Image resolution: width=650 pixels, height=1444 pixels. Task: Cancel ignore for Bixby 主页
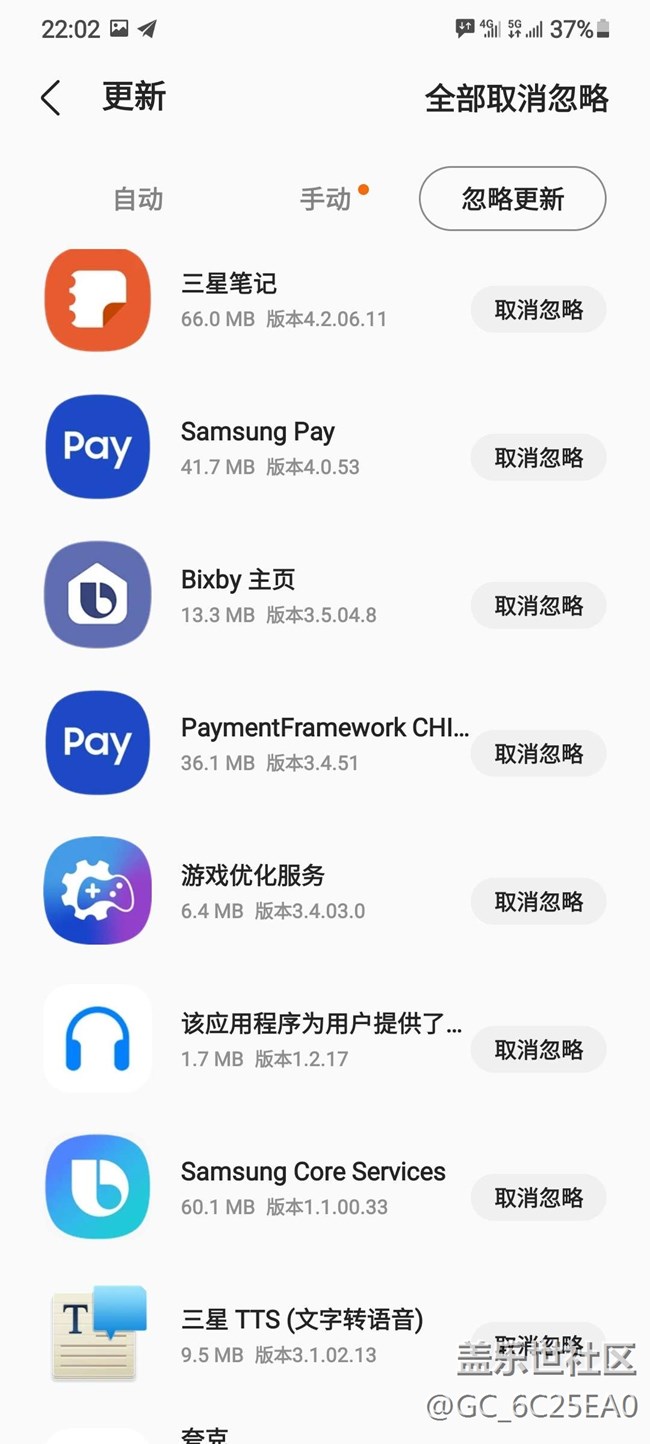[538, 606]
